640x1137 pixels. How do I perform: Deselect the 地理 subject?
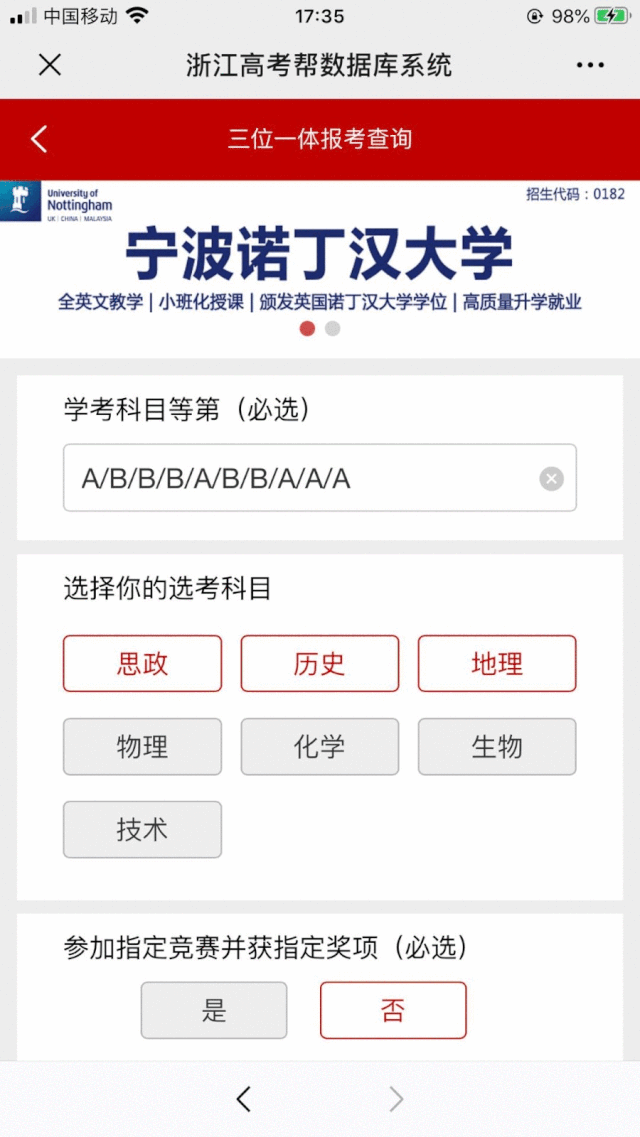point(497,663)
